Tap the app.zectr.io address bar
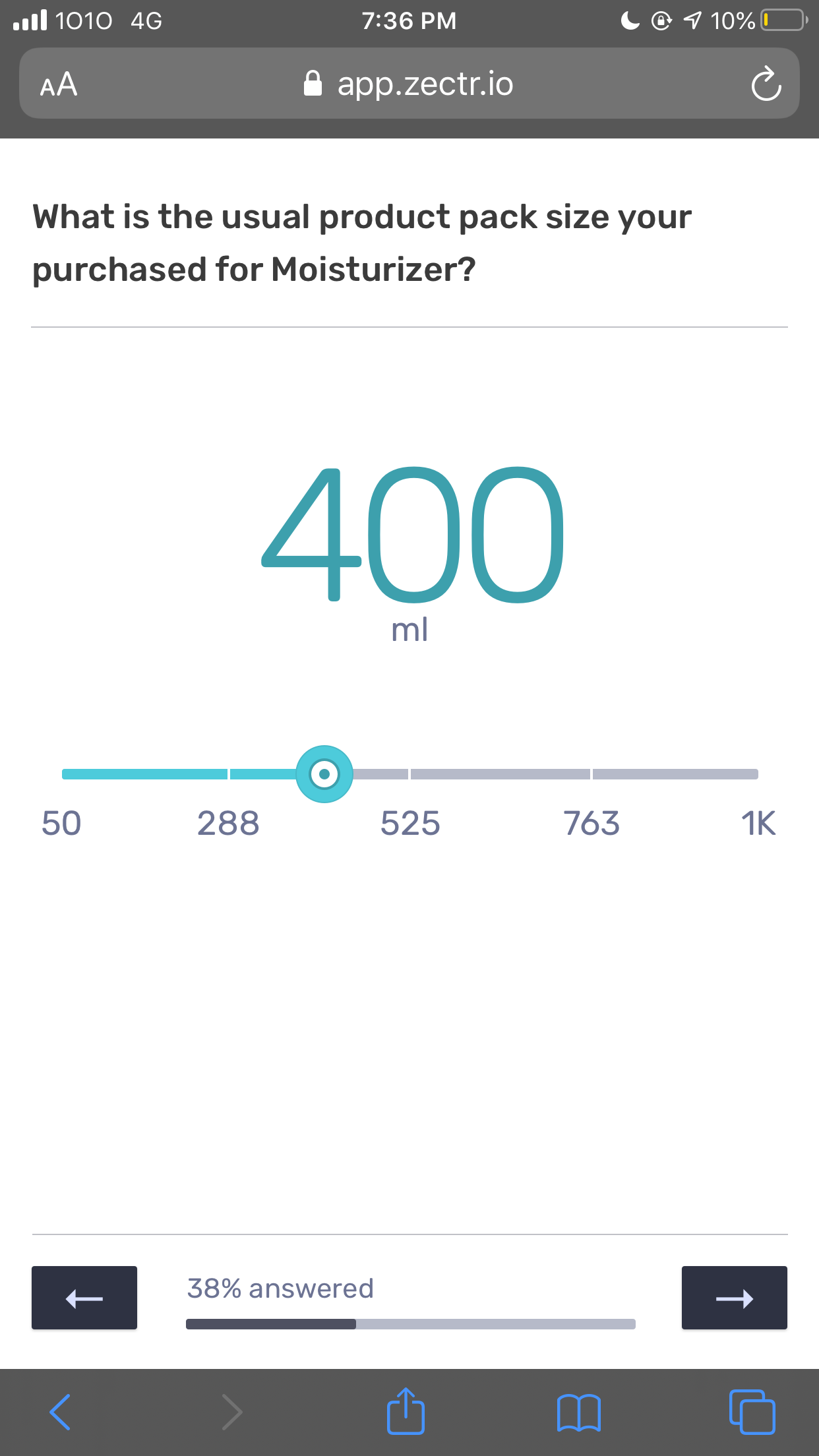This screenshot has height=1456, width=819. tap(409, 84)
